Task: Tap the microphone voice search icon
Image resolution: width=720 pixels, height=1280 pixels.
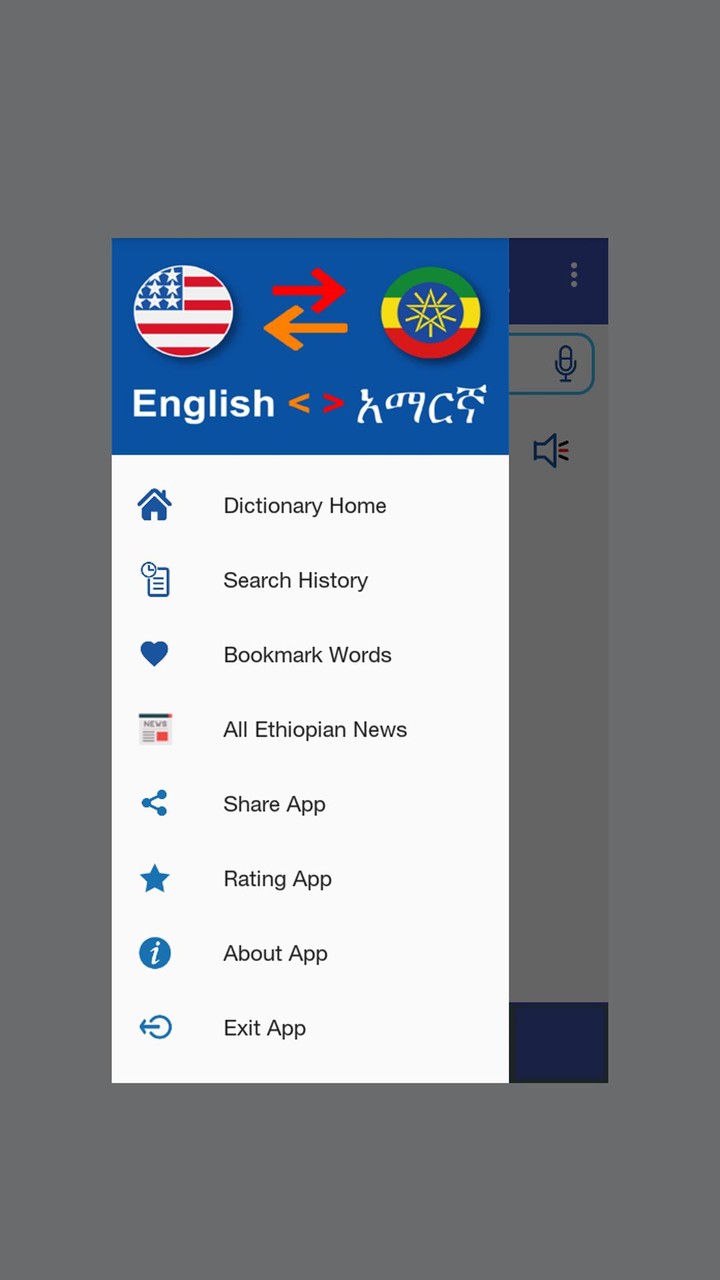Action: pos(565,364)
